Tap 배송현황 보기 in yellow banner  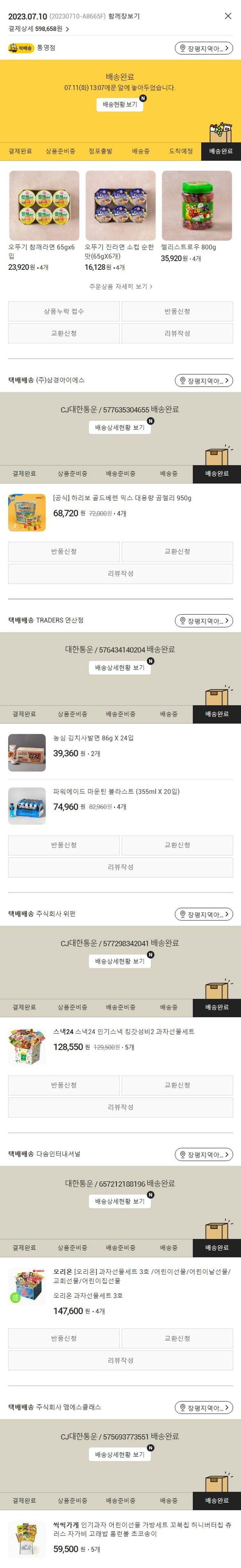(119, 104)
